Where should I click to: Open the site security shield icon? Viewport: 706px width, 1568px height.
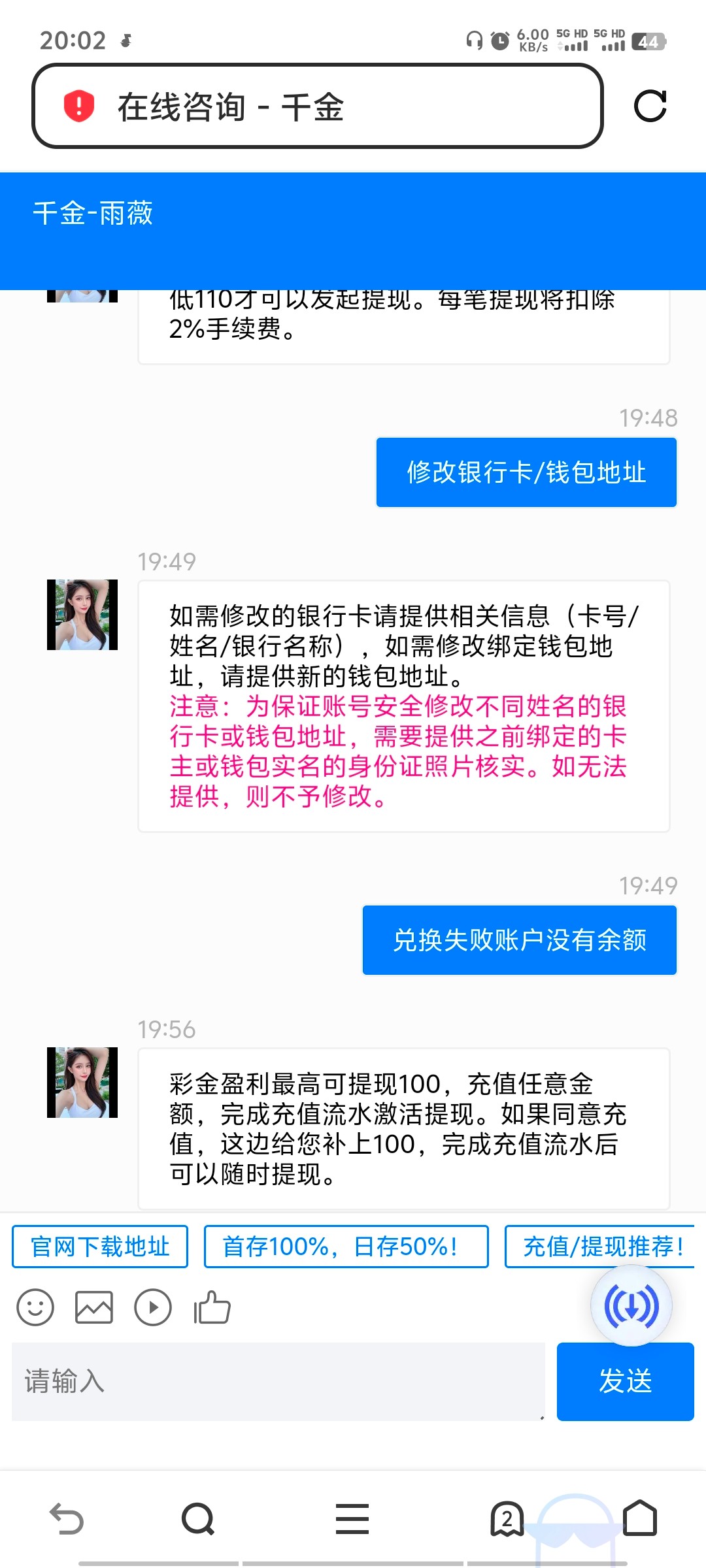(79, 106)
